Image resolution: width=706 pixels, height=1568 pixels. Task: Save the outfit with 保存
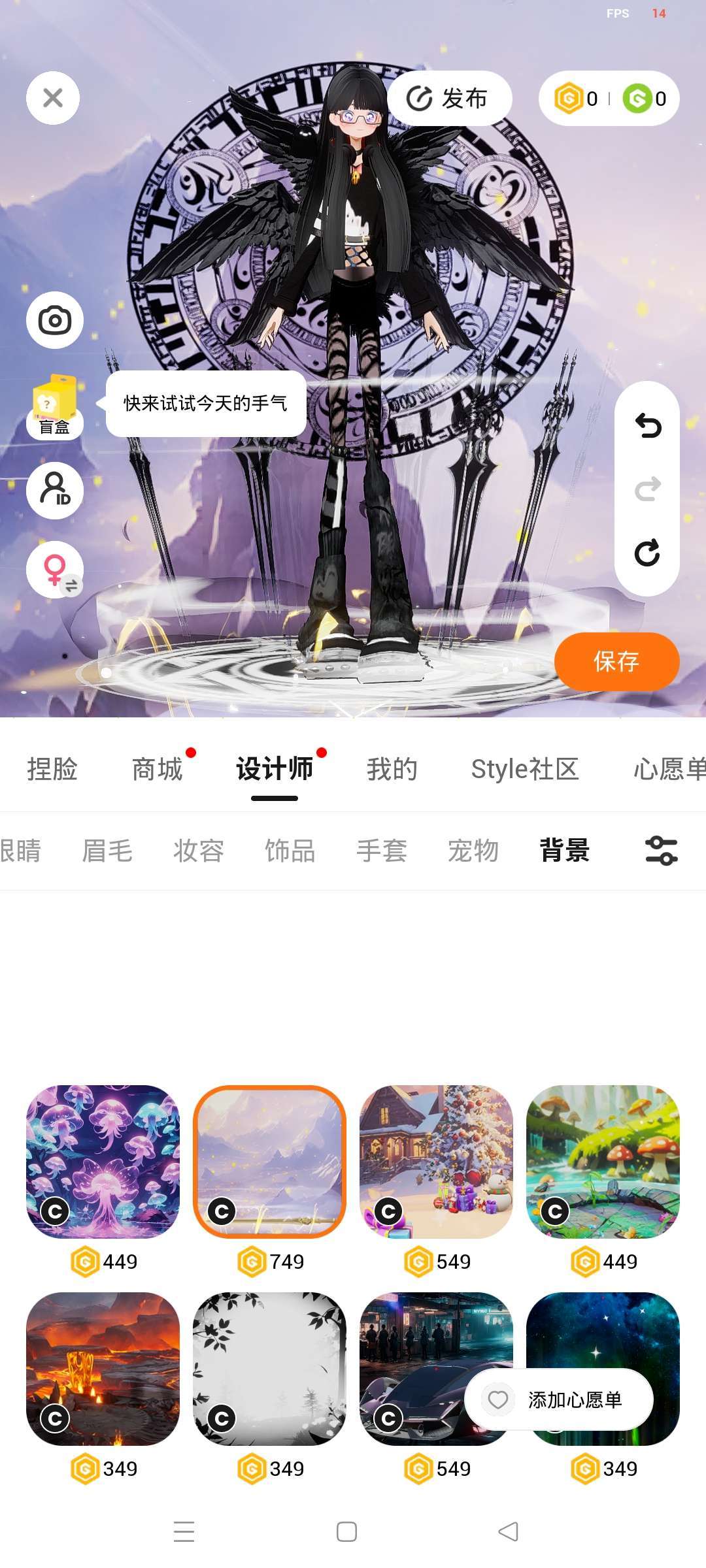point(616,661)
